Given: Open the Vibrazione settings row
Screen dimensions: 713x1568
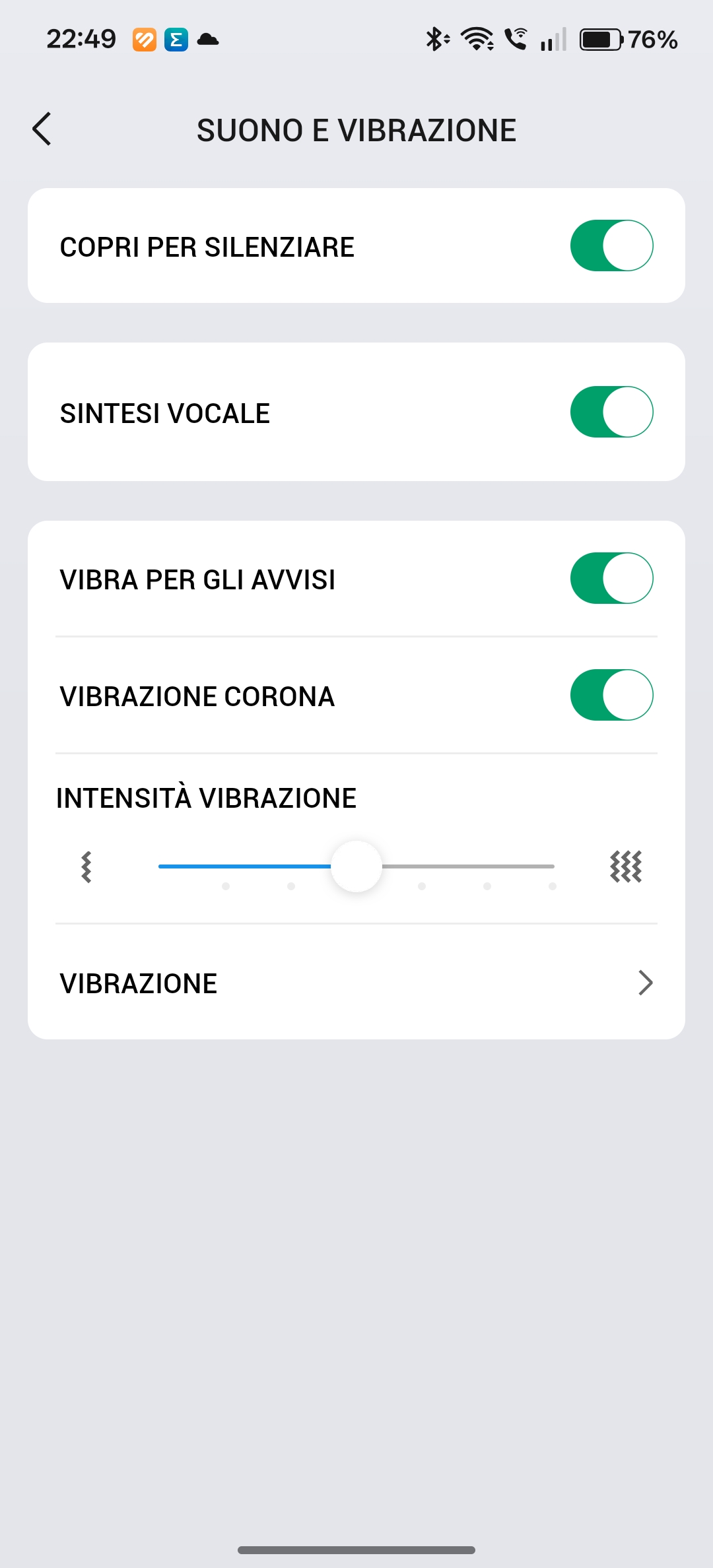Looking at the screenshot, I should pyautogui.click(x=356, y=983).
